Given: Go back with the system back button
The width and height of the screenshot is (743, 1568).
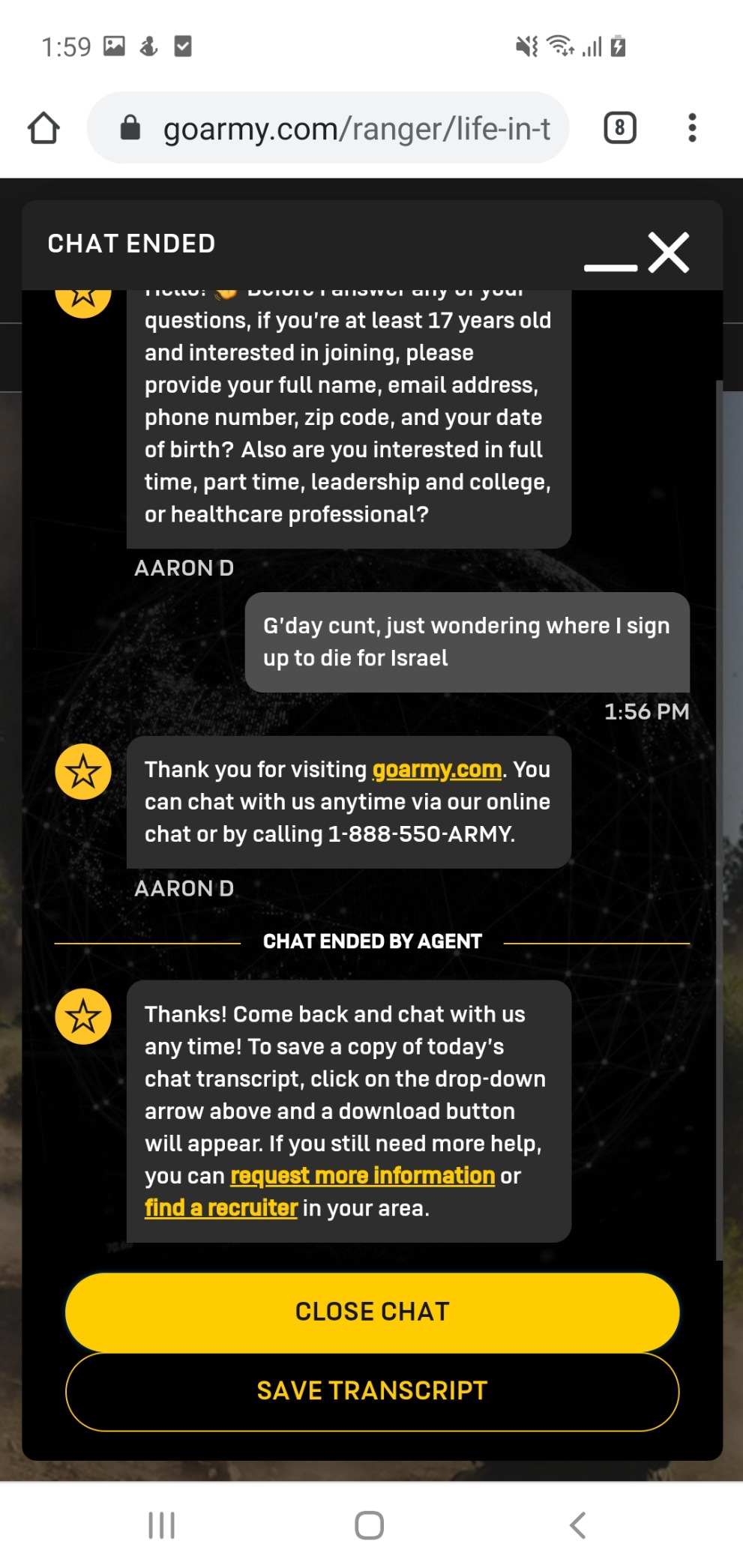Looking at the screenshot, I should tap(577, 1525).
